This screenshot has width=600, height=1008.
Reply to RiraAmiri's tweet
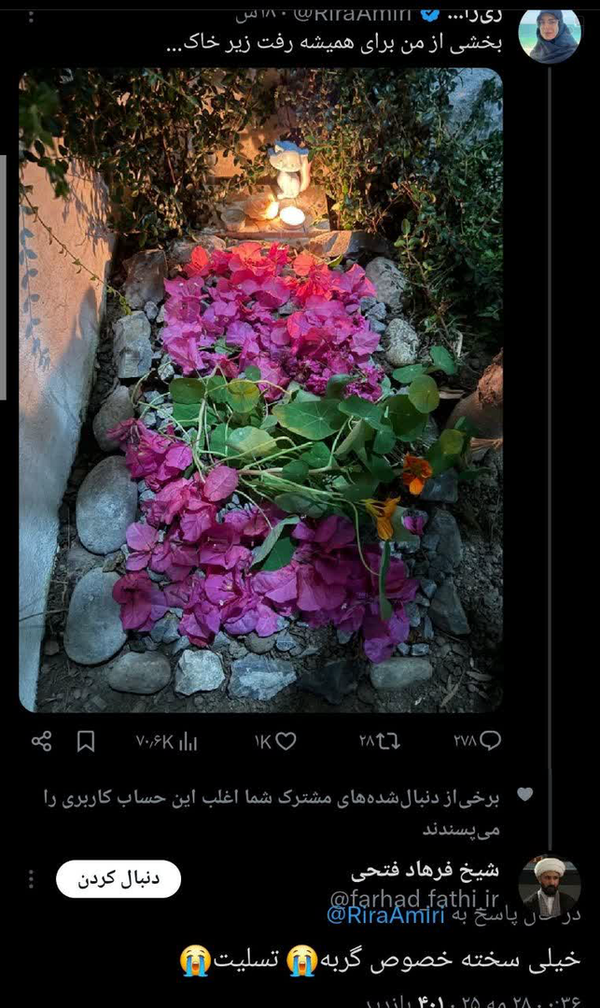(477, 741)
